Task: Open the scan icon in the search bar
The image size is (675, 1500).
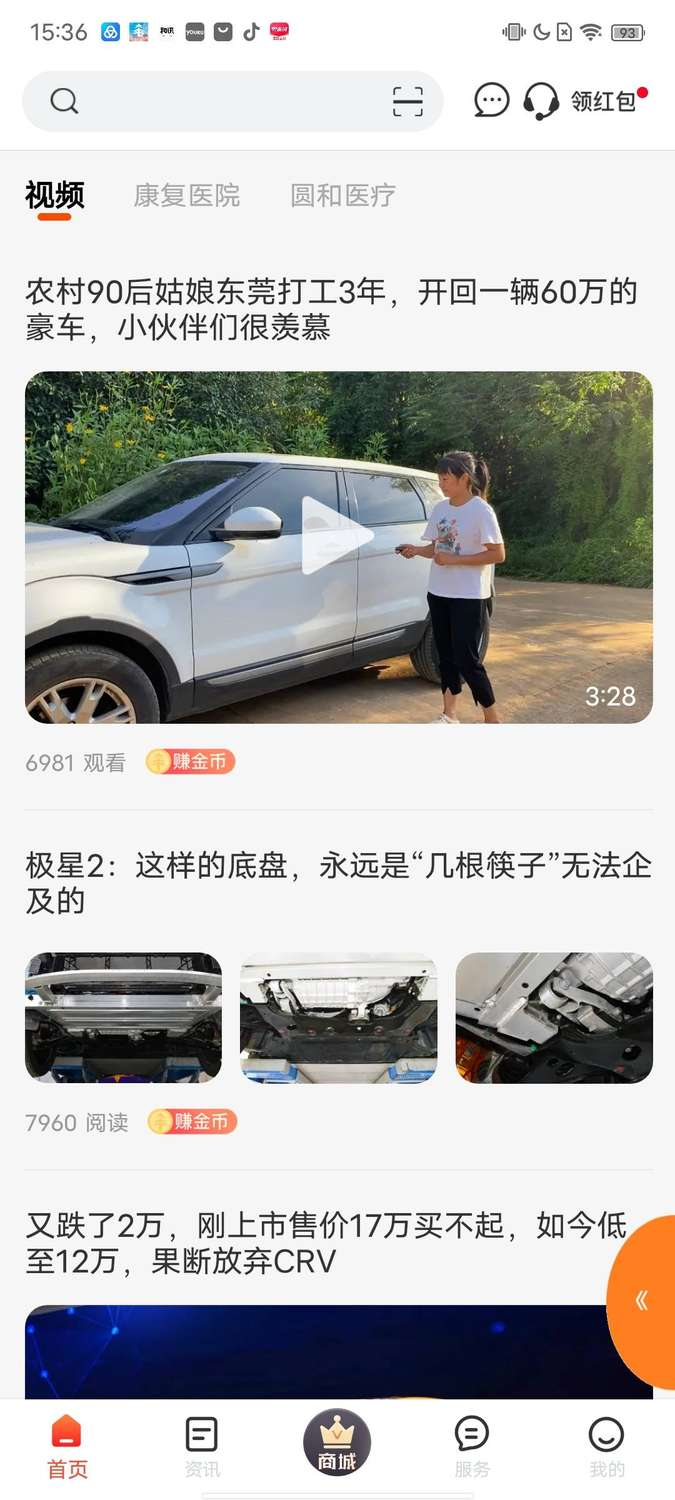Action: coord(407,101)
